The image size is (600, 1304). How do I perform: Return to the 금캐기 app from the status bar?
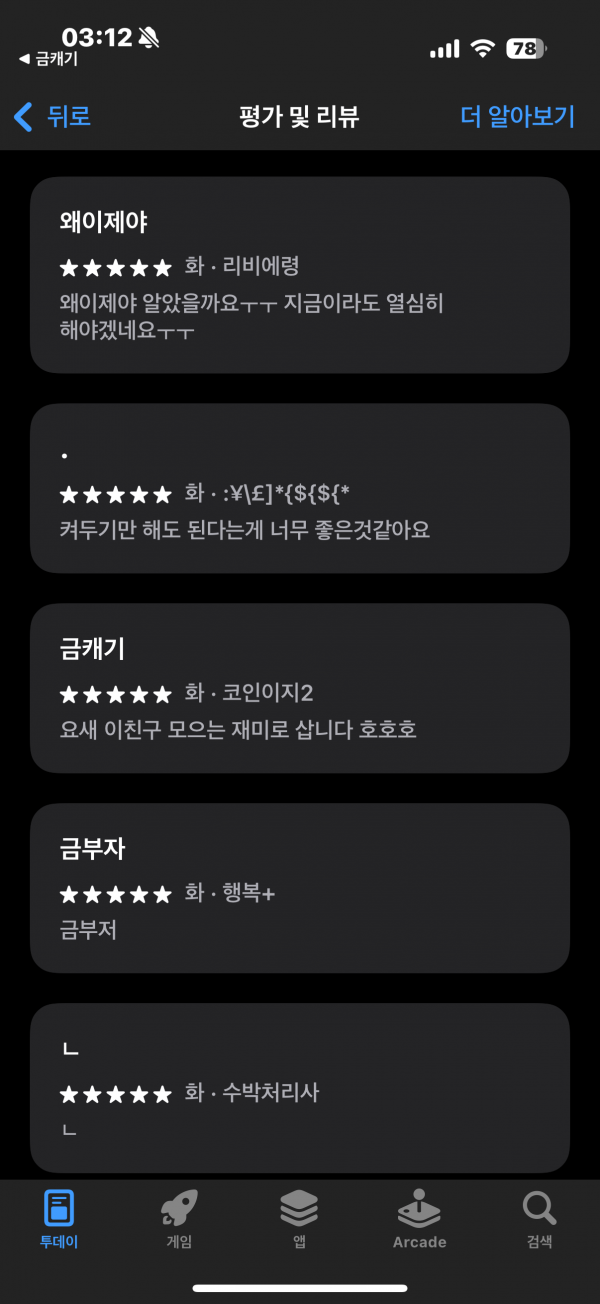(x=48, y=59)
